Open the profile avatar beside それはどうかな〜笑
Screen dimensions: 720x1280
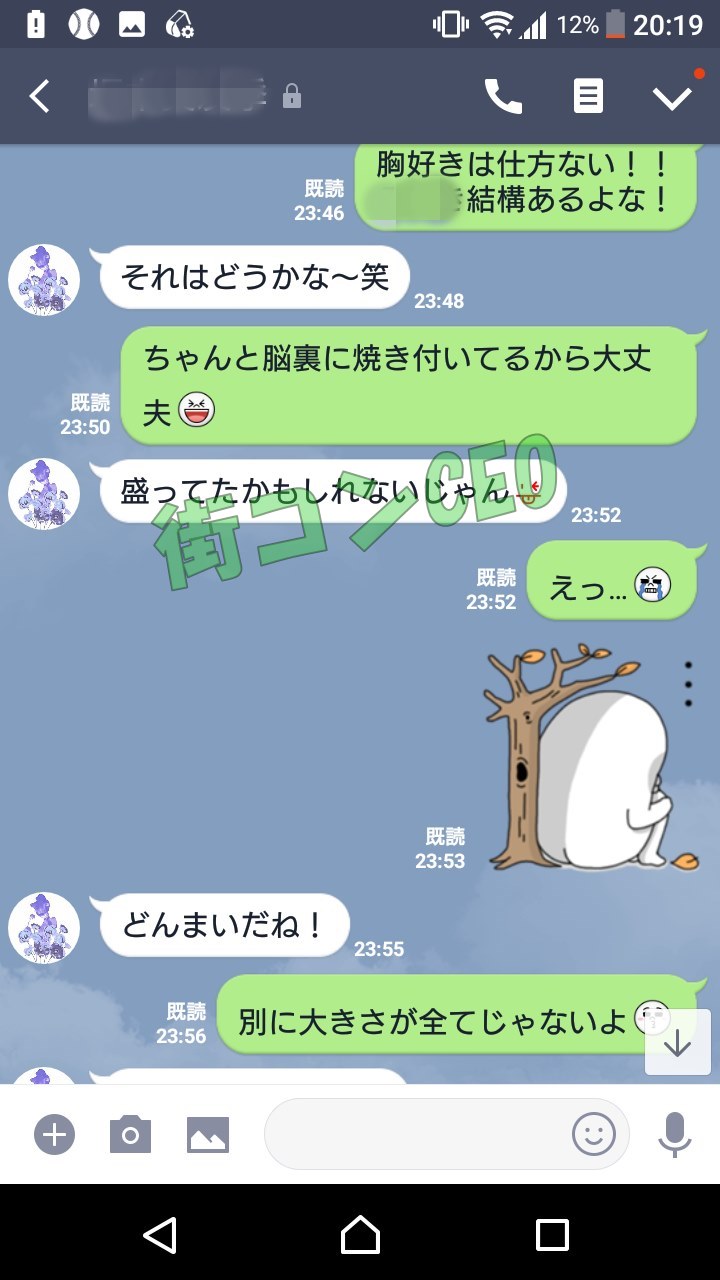44,279
